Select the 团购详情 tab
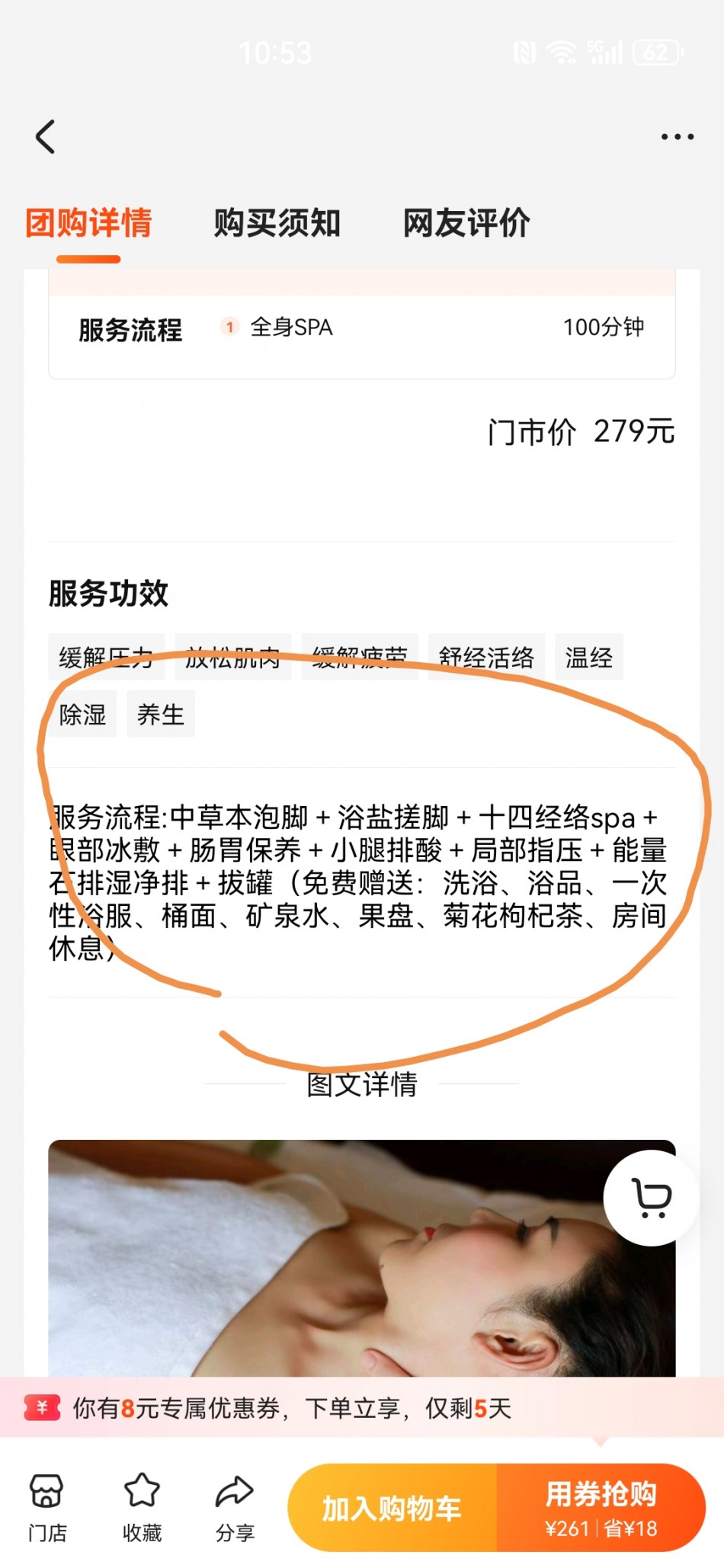724x1568 pixels. [x=88, y=223]
